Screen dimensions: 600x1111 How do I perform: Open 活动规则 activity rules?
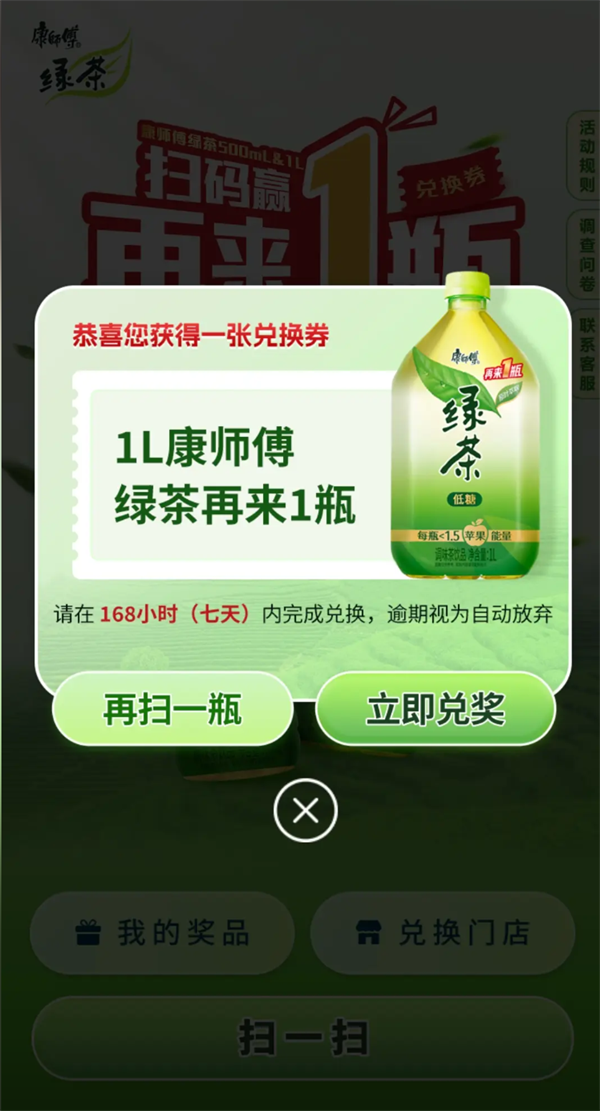(x=586, y=155)
